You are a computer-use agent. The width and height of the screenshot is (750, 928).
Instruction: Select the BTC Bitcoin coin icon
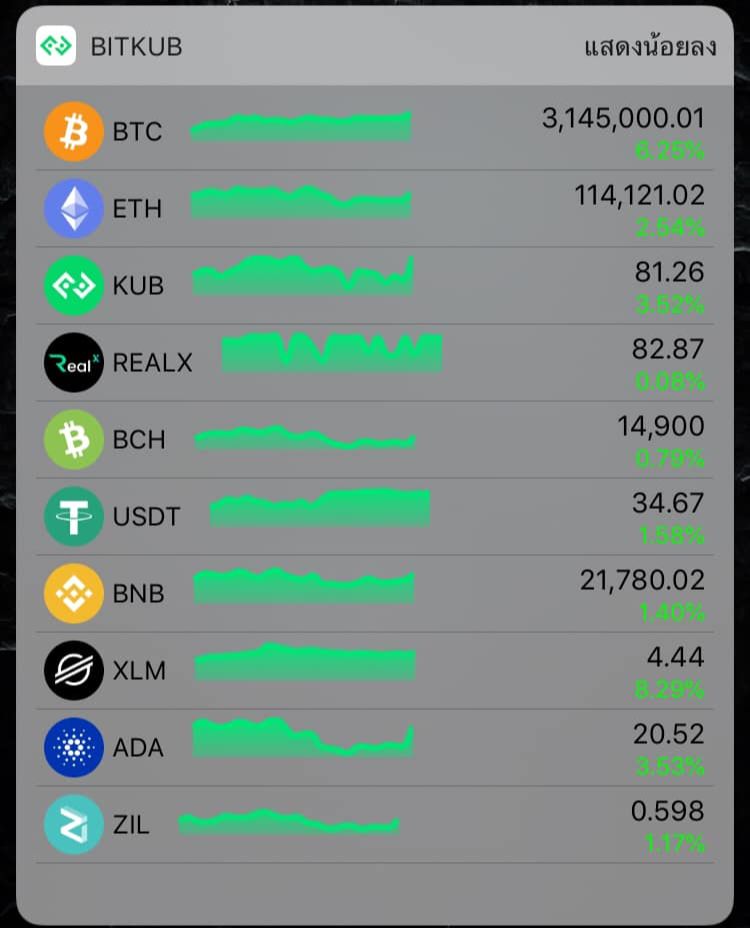pyautogui.click(x=72, y=131)
